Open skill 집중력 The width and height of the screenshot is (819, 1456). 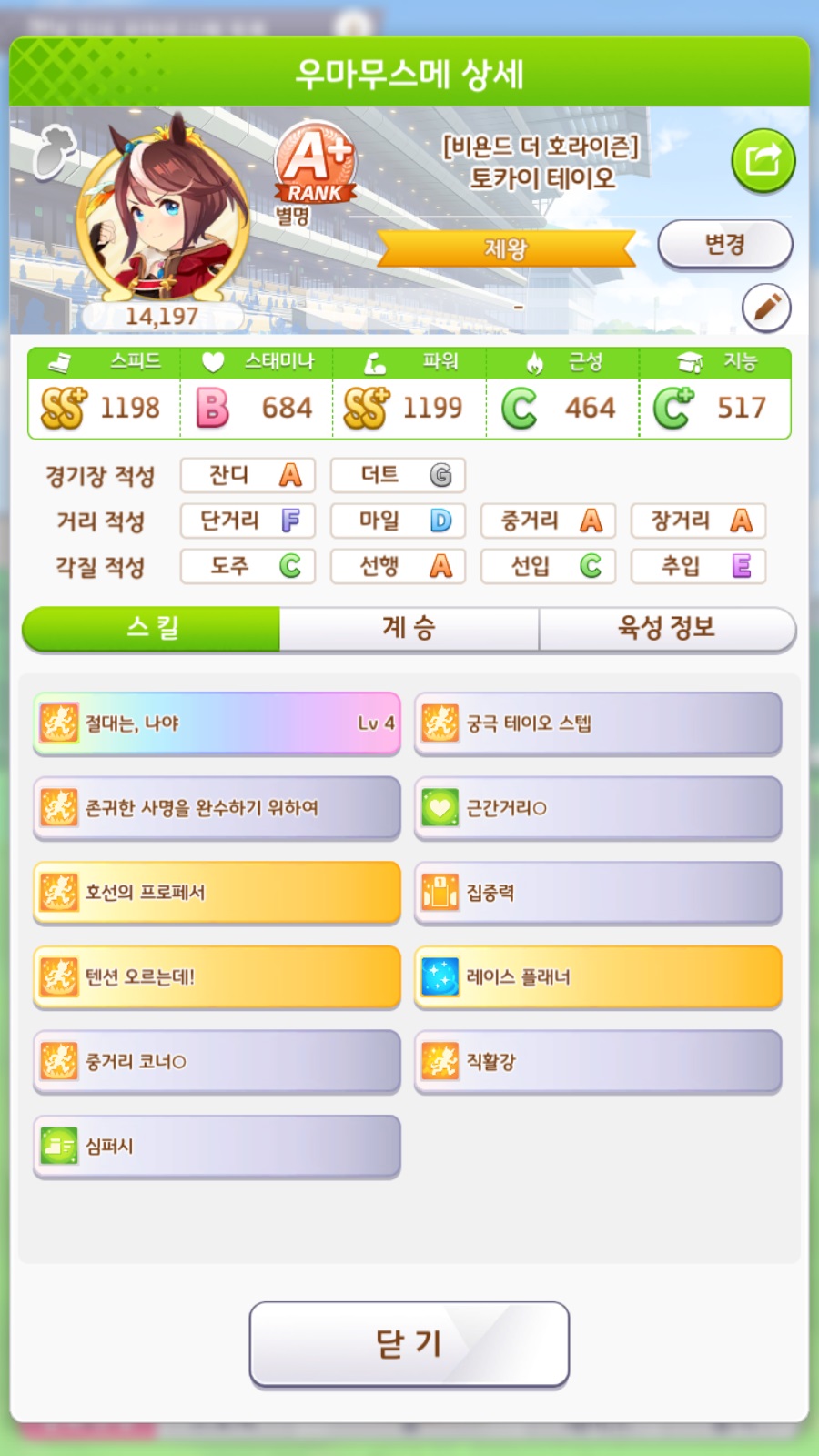pyautogui.click(x=598, y=893)
